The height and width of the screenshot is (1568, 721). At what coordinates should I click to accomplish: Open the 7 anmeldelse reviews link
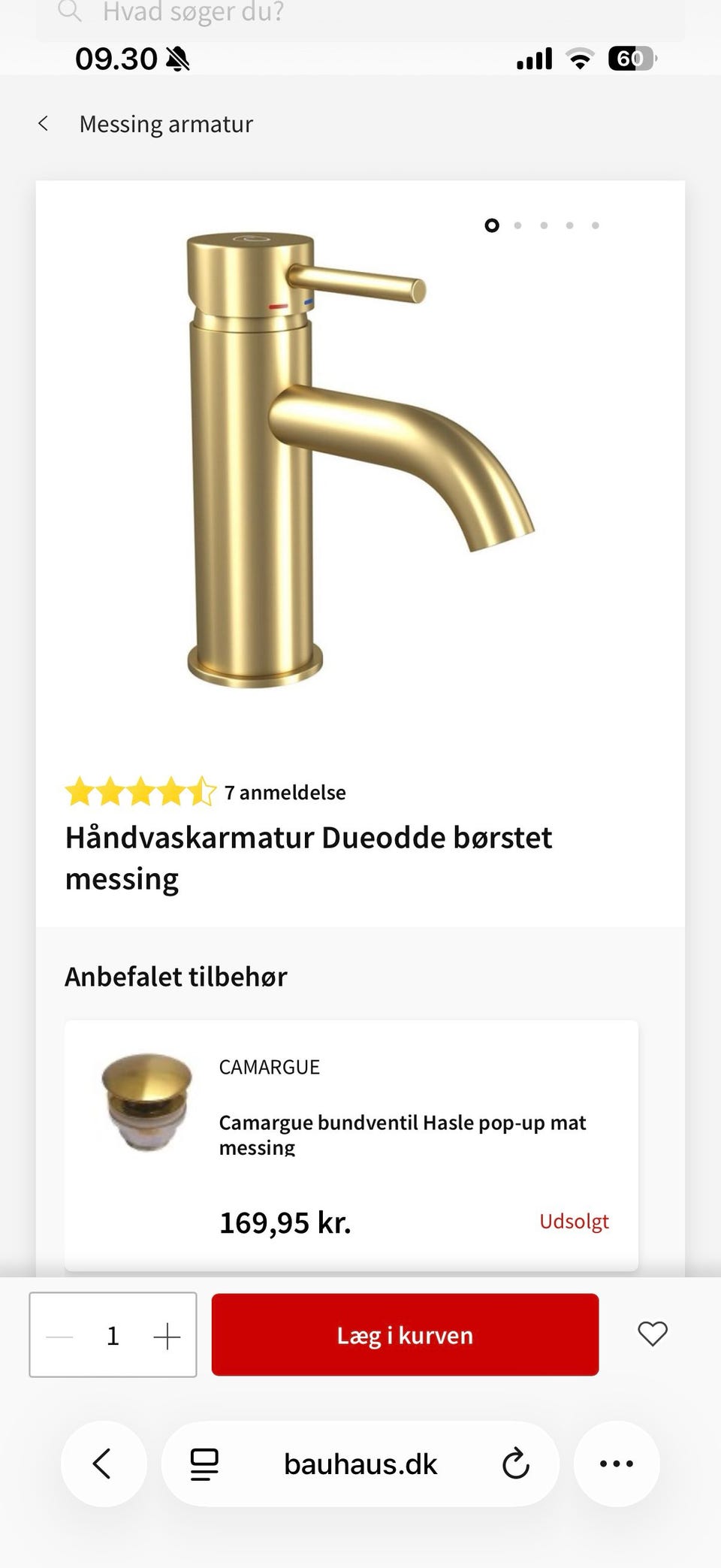click(283, 792)
